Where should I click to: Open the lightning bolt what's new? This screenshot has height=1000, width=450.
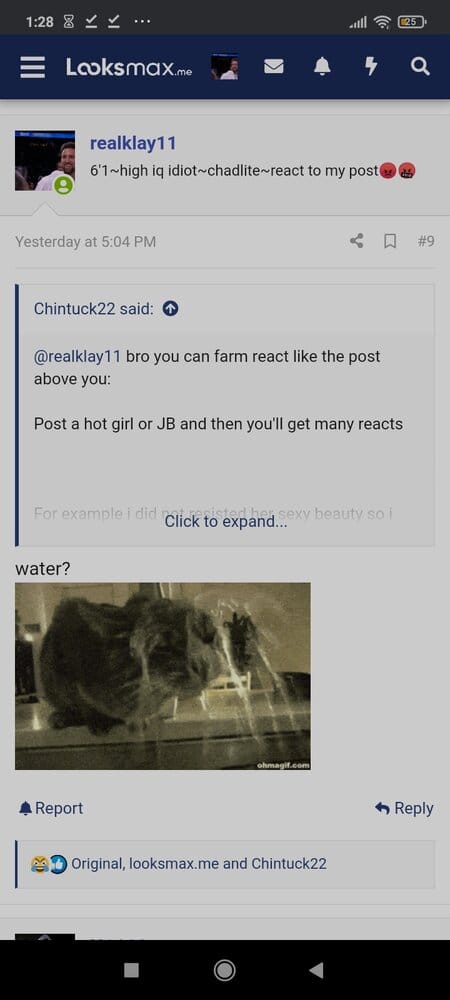tap(371, 66)
